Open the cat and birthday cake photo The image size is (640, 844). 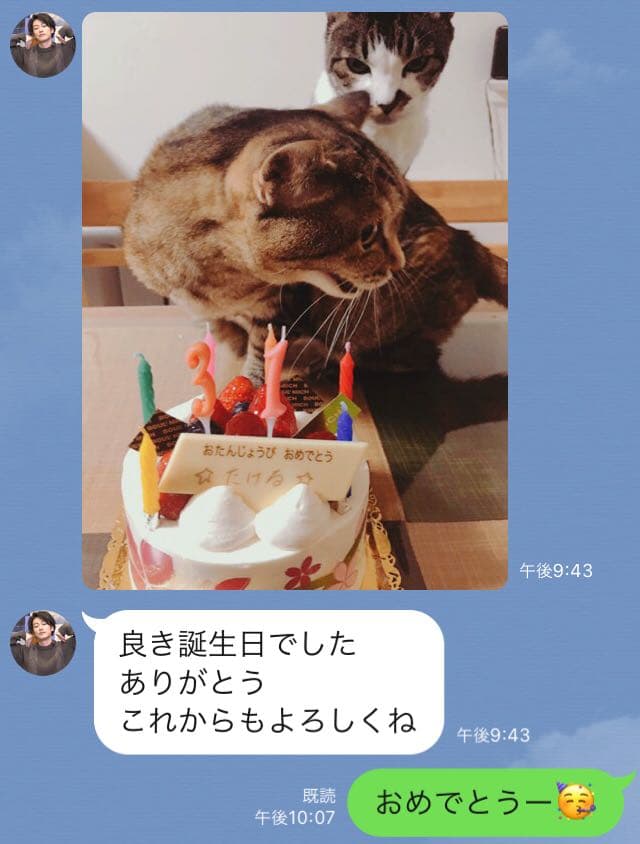pos(294,300)
